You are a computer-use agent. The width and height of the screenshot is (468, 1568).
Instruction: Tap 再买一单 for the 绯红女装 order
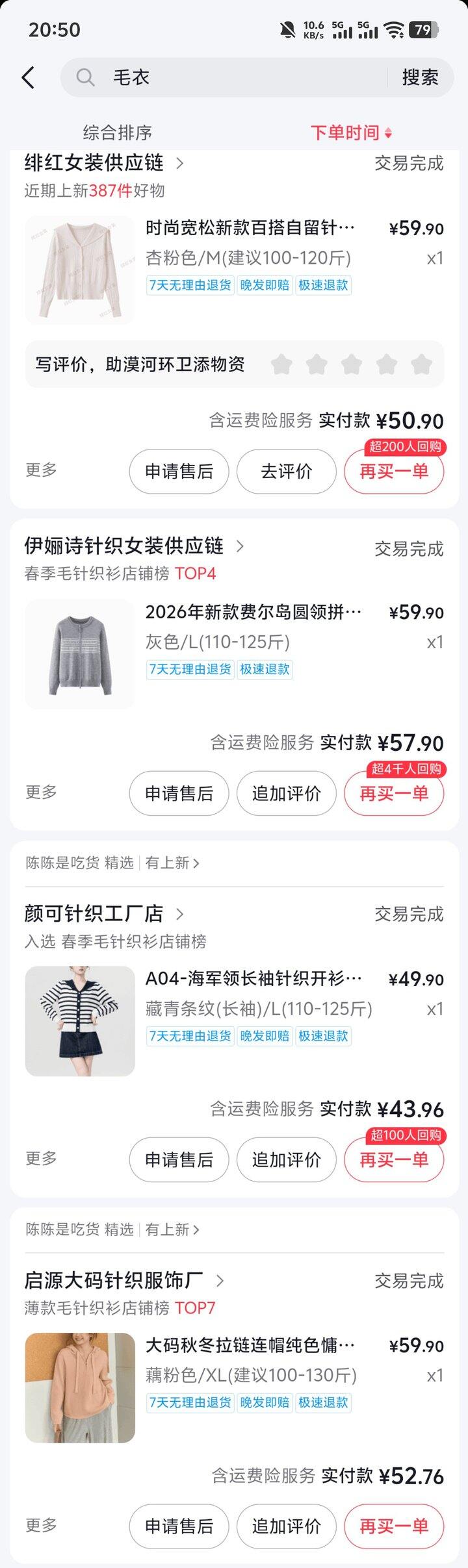point(394,472)
